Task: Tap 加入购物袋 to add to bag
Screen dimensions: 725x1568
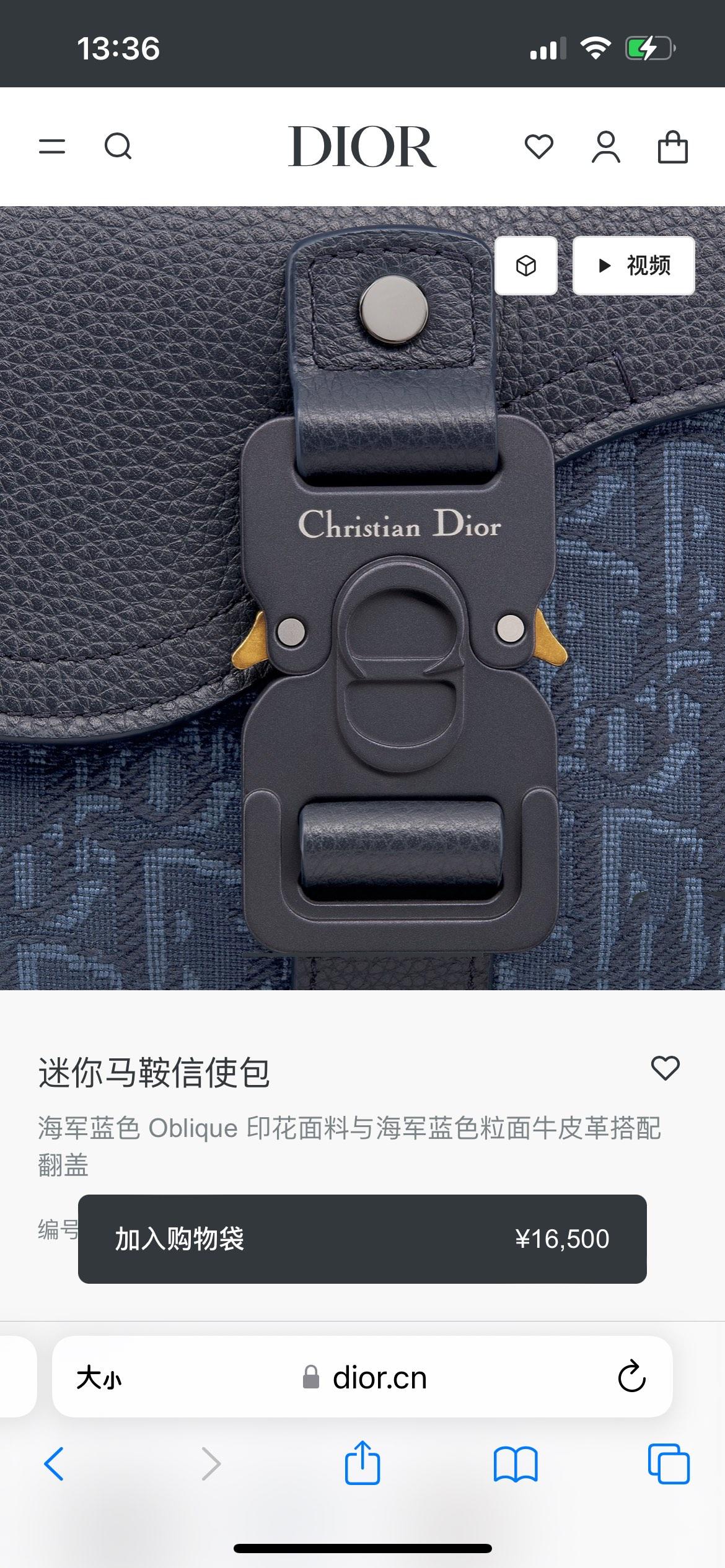Action: tap(362, 1239)
